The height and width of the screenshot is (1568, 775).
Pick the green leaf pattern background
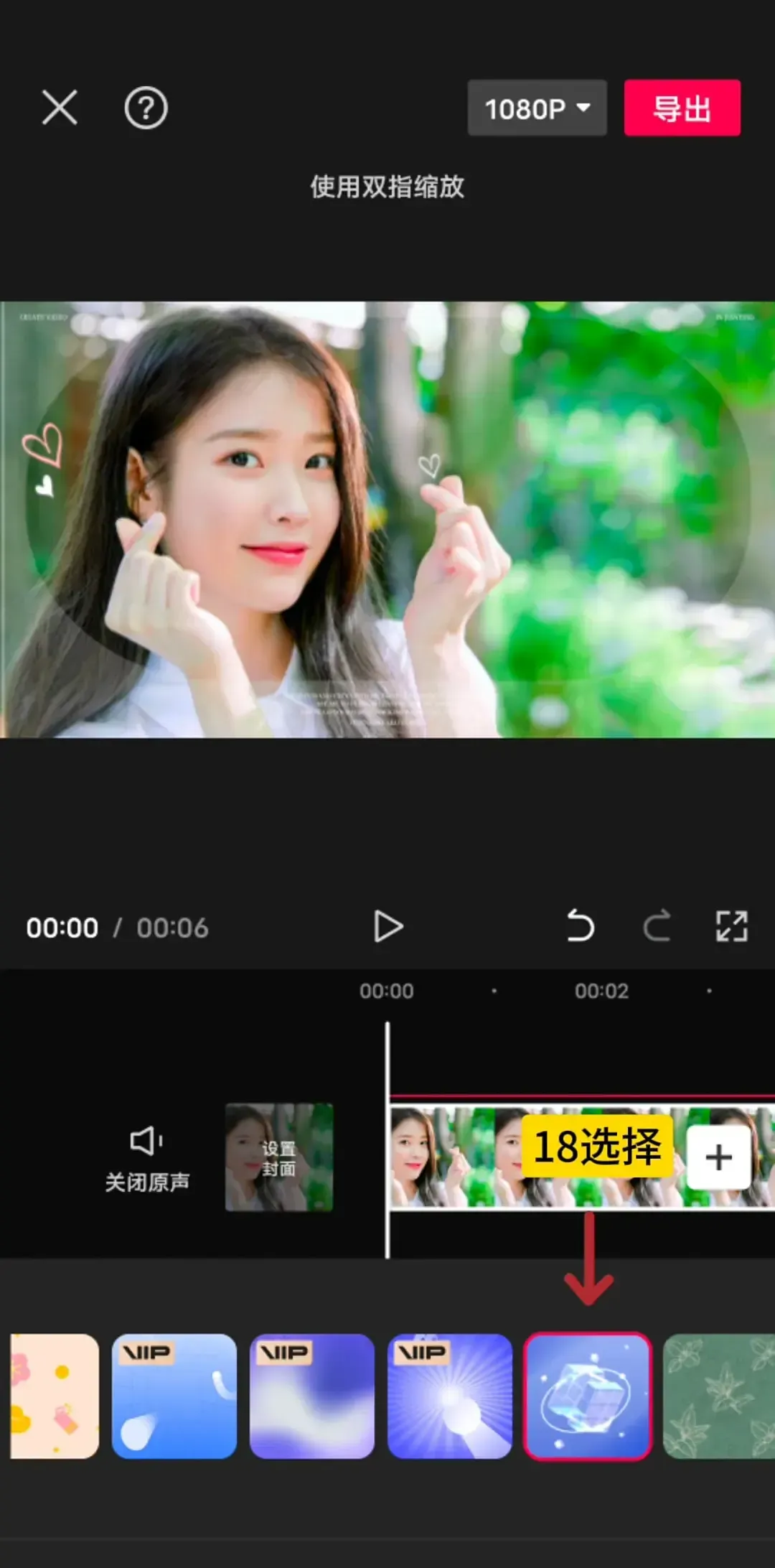click(718, 1396)
